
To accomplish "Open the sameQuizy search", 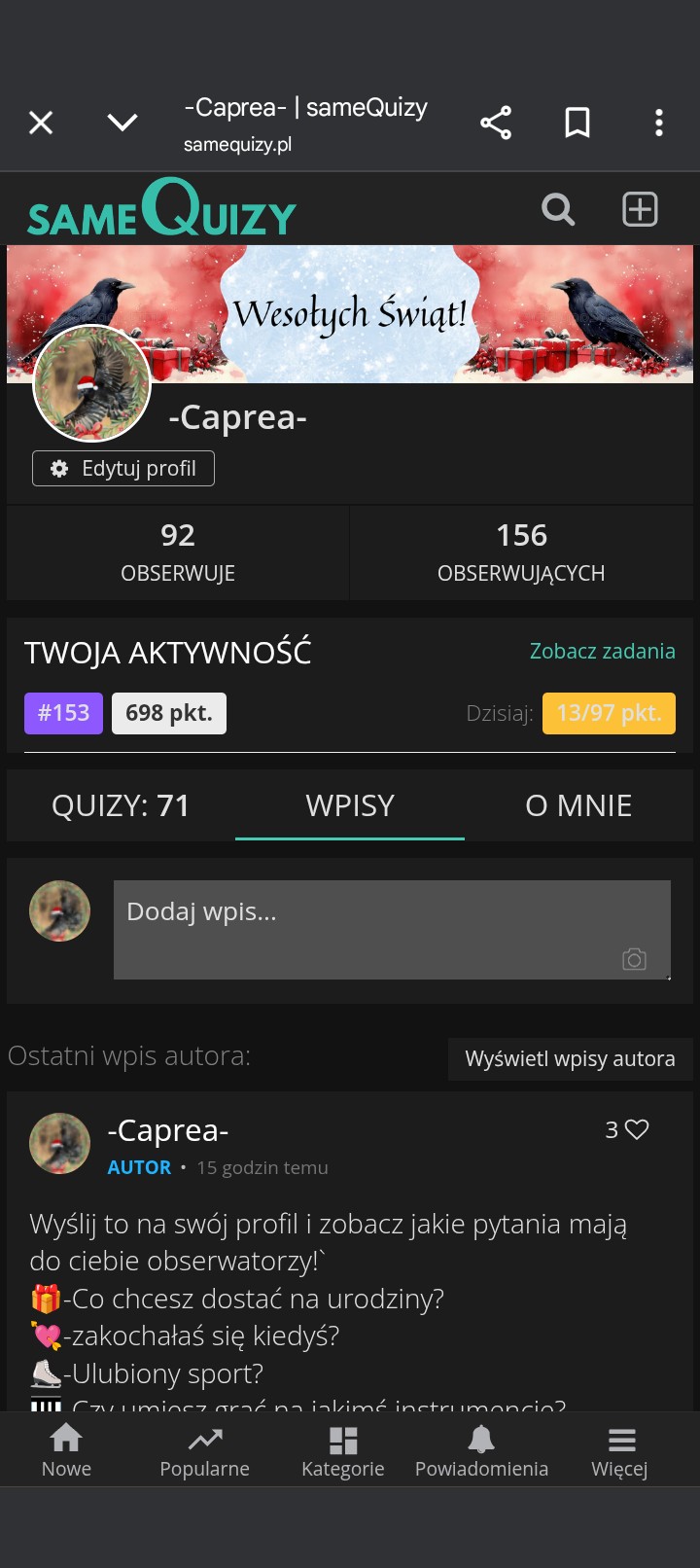I will point(558,209).
